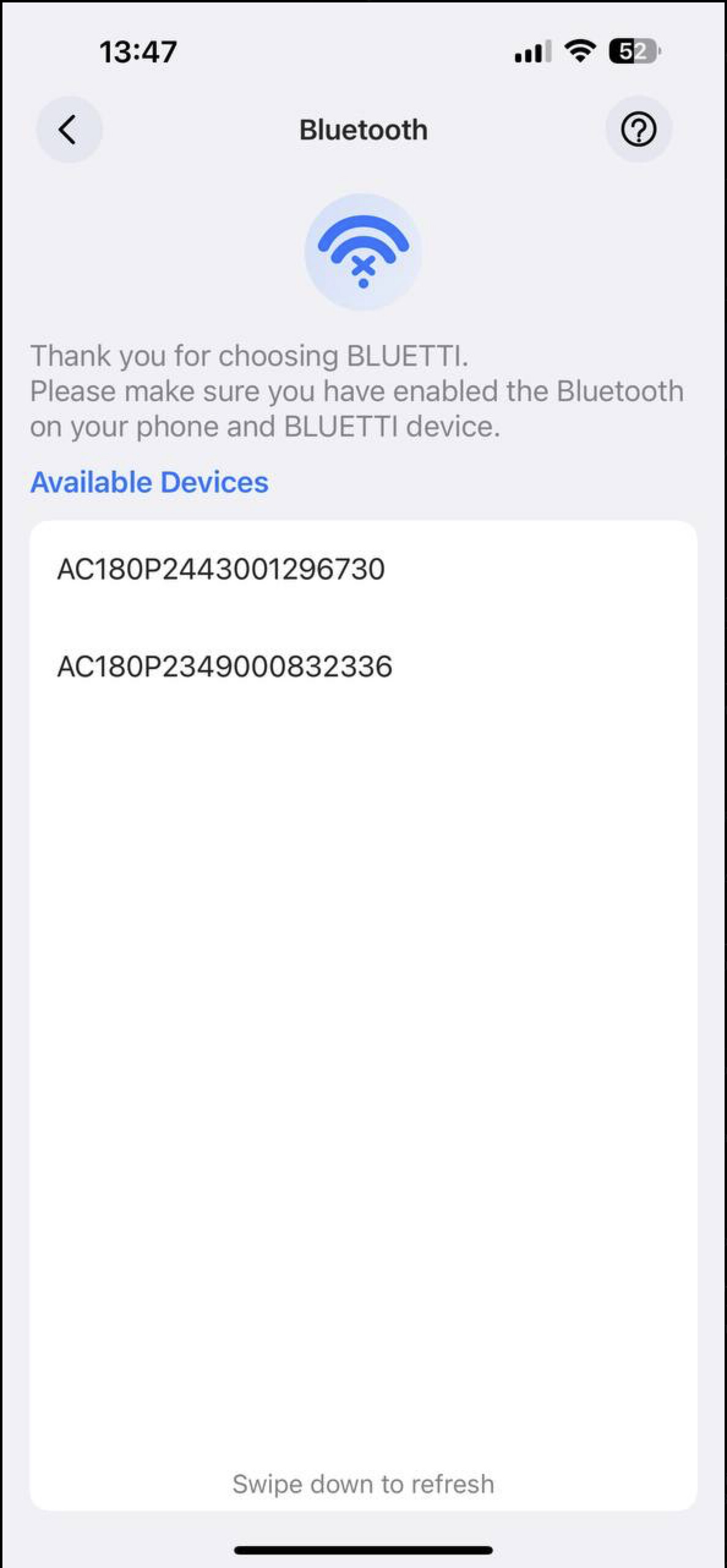Go back from the Bluetooth screen
The height and width of the screenshot is (1568, 727).
[x=69, y=130]
